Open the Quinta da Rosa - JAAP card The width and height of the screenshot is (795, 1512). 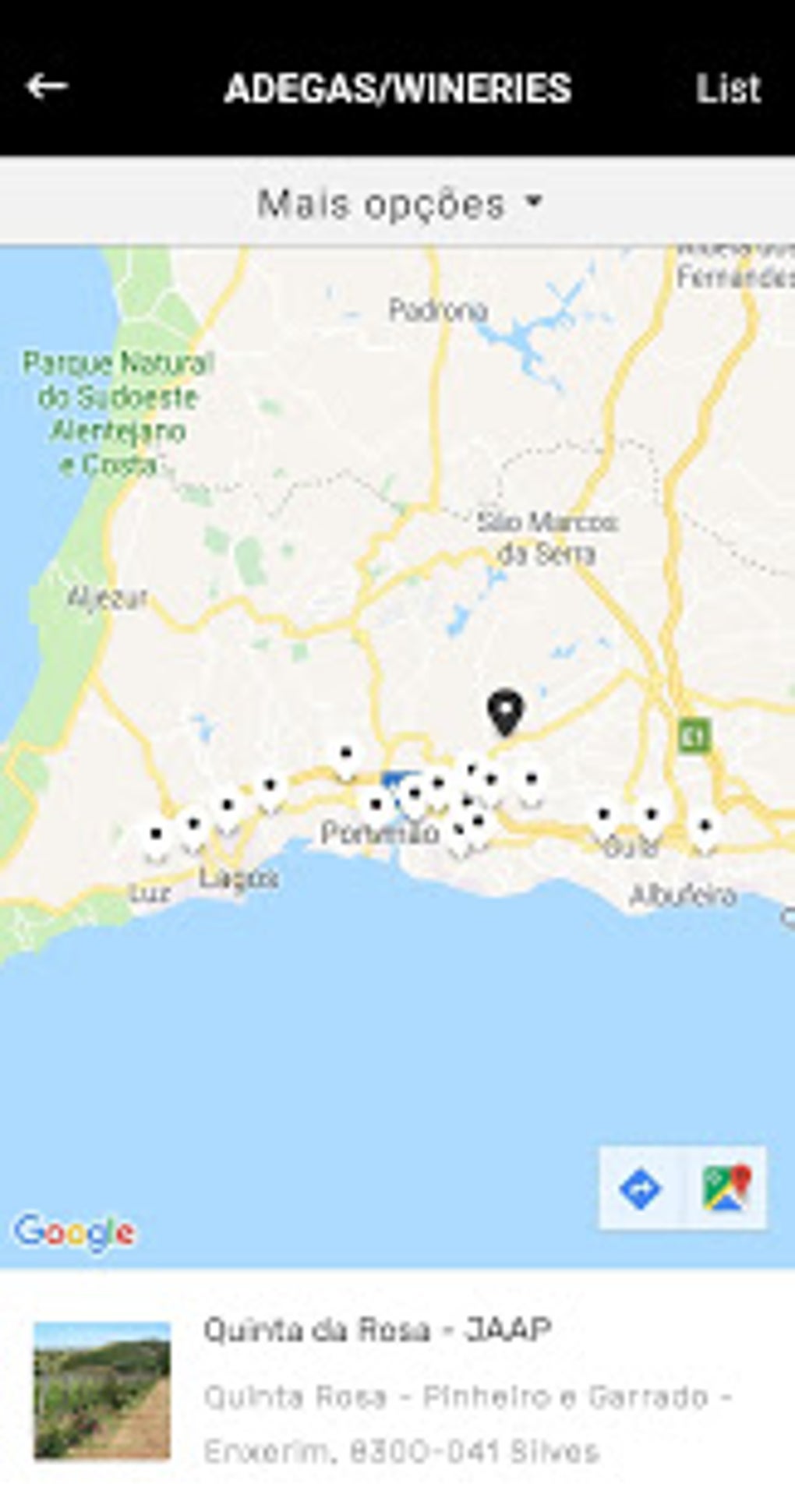tap(397, 1390)
